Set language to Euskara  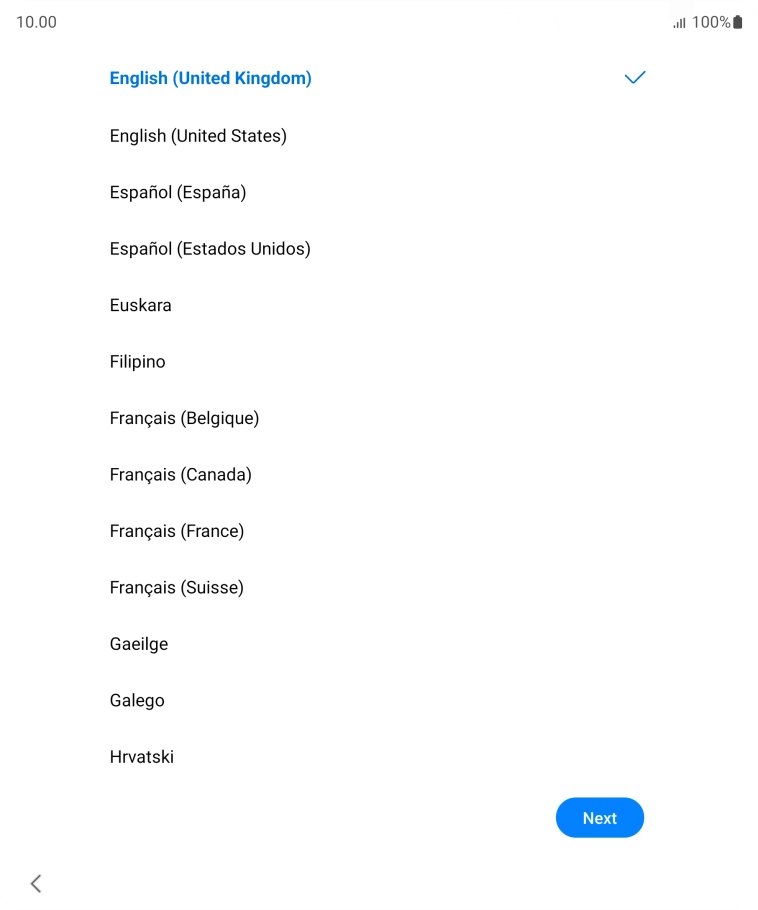pyautogui.click(x=141, y=305)
